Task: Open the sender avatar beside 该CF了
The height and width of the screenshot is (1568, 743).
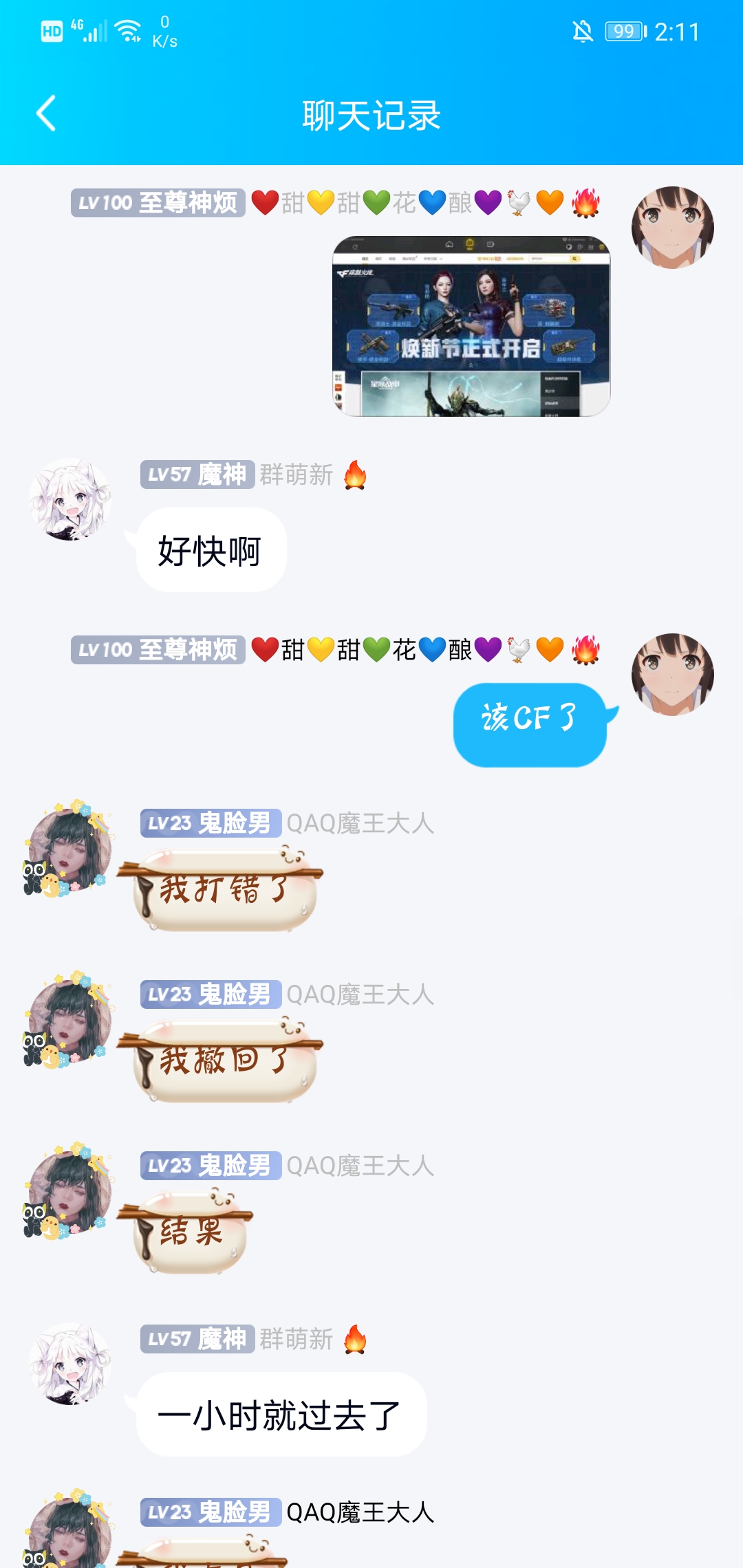Action: coord(672,675)
